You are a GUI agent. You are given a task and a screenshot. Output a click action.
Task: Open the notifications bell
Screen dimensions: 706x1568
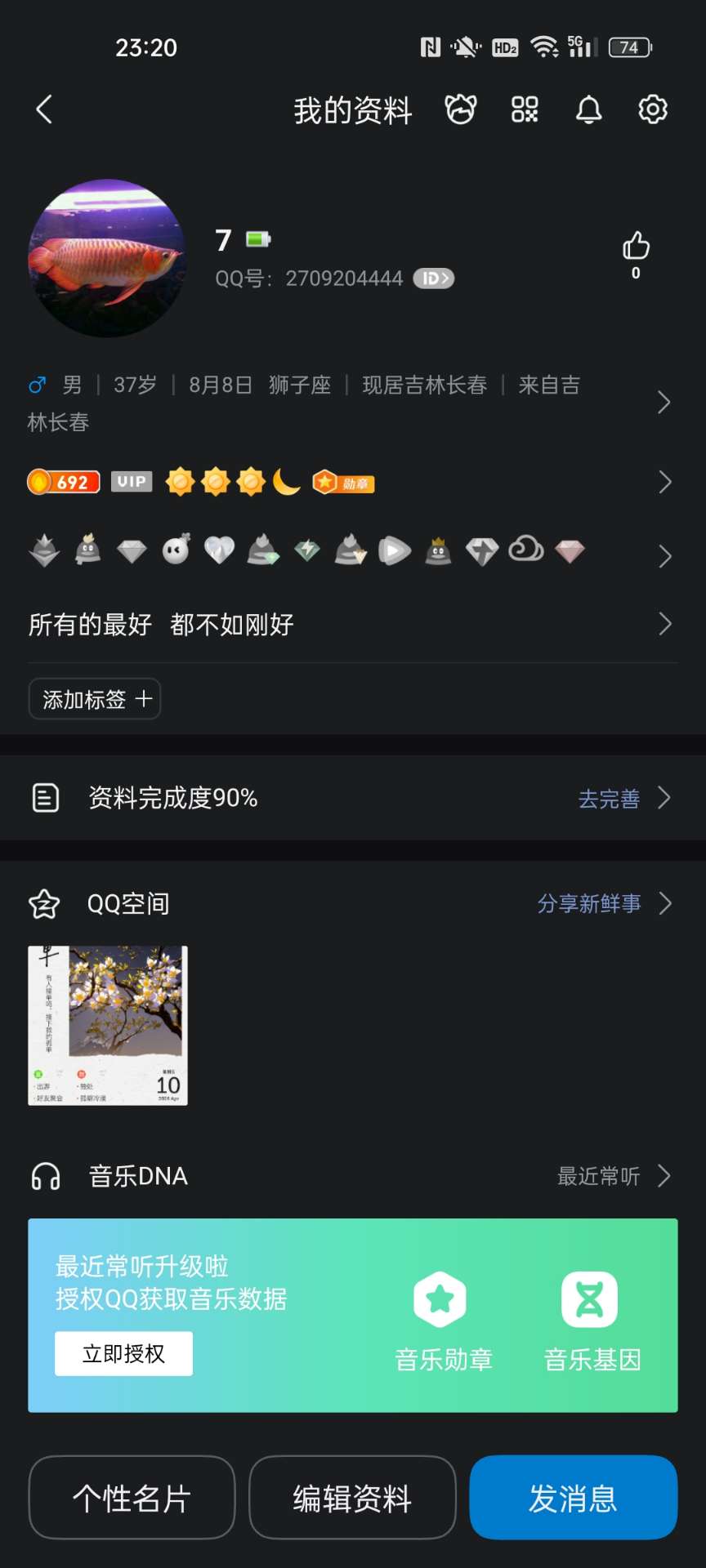pyautogui.click(x=588, y=109)
